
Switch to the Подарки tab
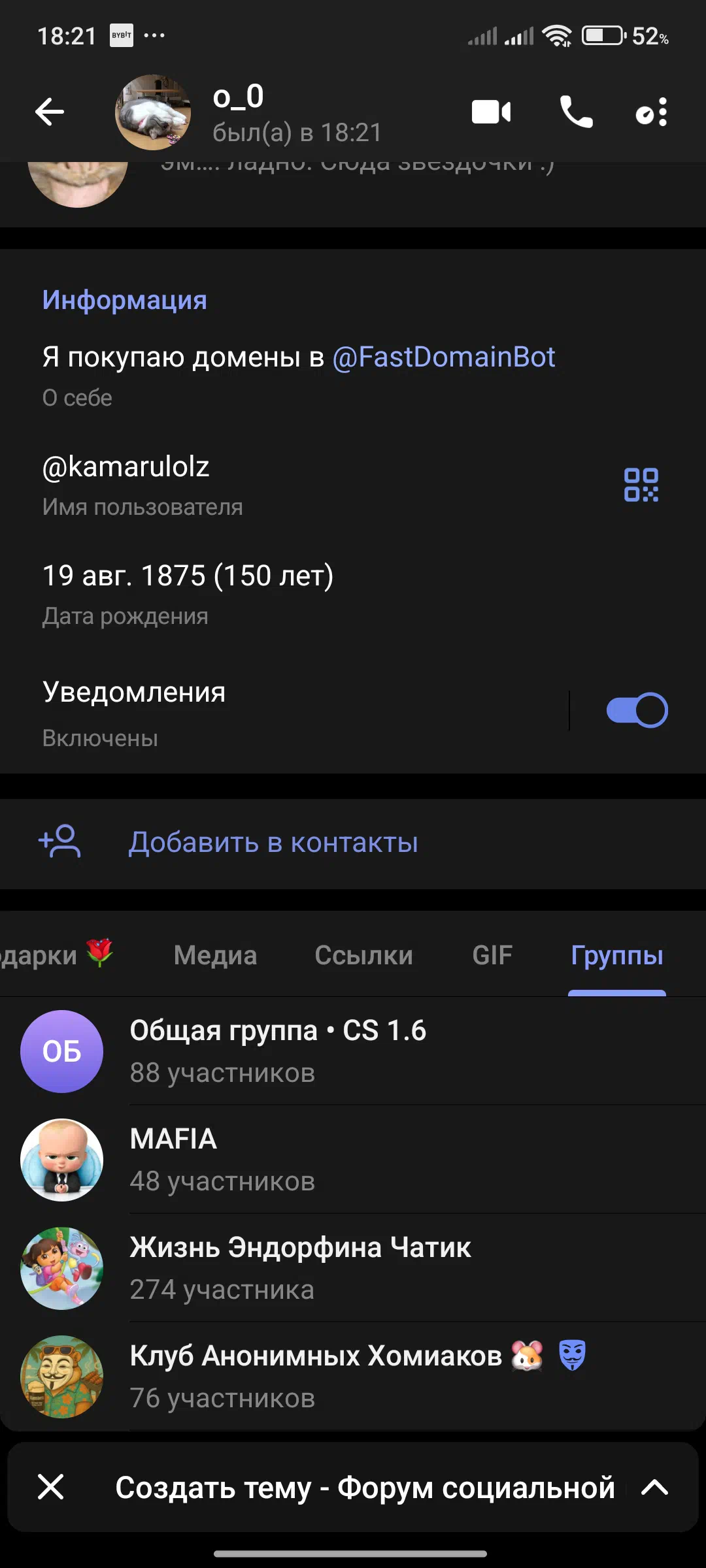pos(52,955)
